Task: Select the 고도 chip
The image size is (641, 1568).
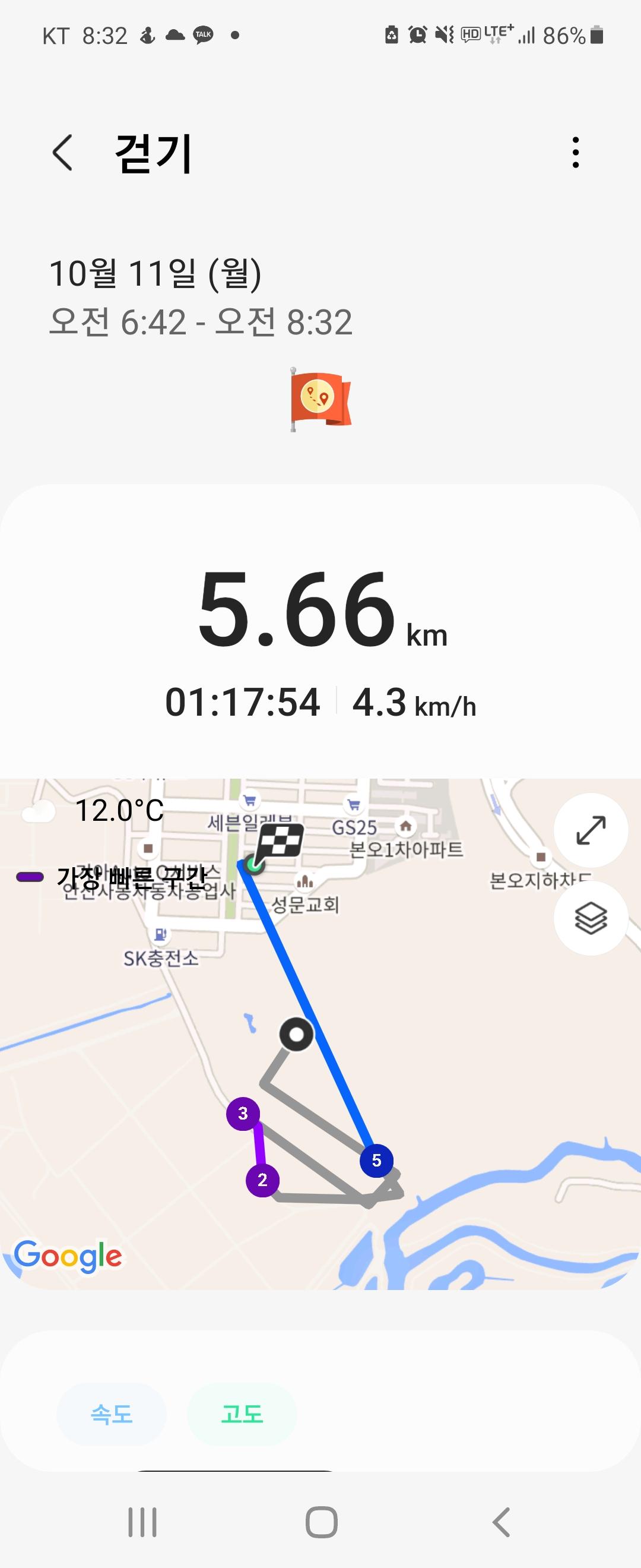Action: point(242,1414)
